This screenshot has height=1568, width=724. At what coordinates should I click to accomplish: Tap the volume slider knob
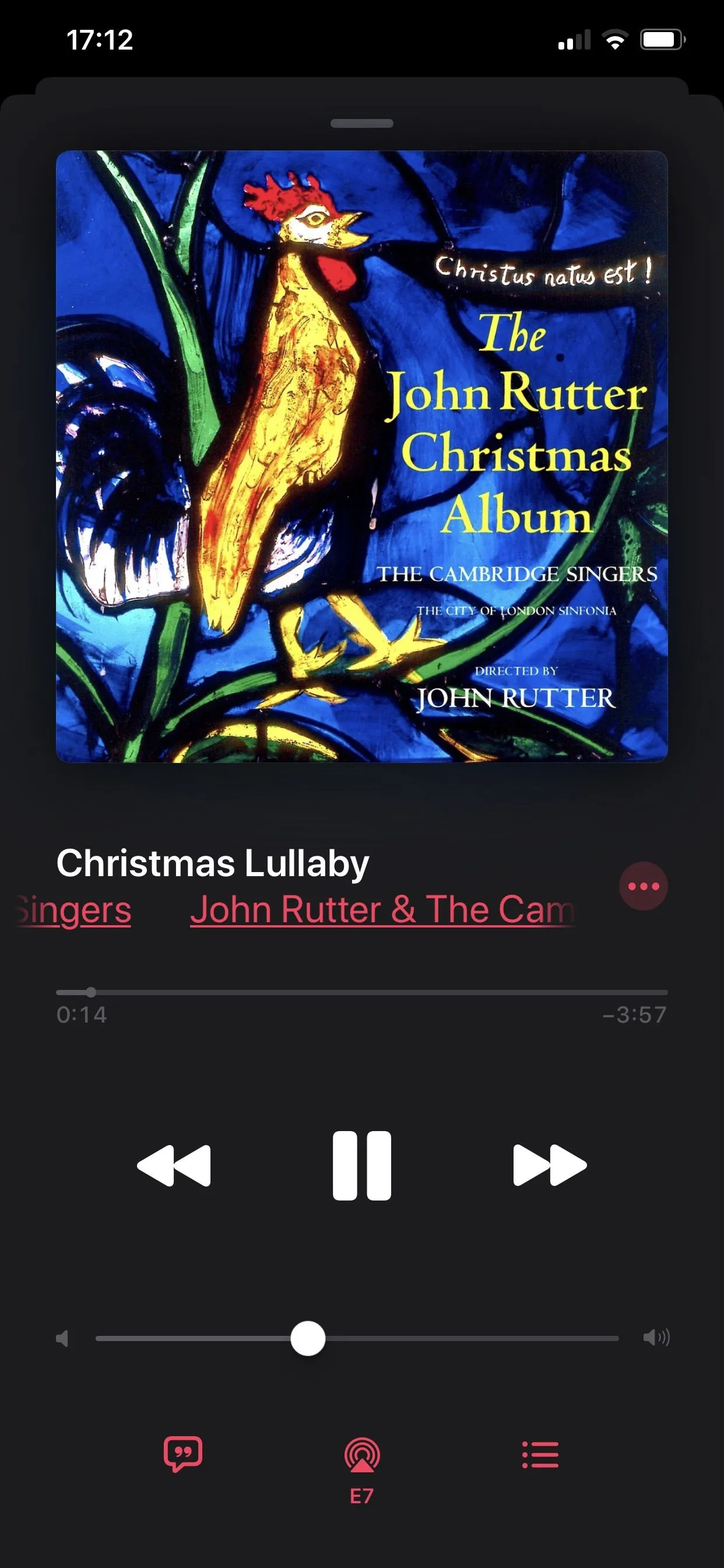click(308, 1339)
